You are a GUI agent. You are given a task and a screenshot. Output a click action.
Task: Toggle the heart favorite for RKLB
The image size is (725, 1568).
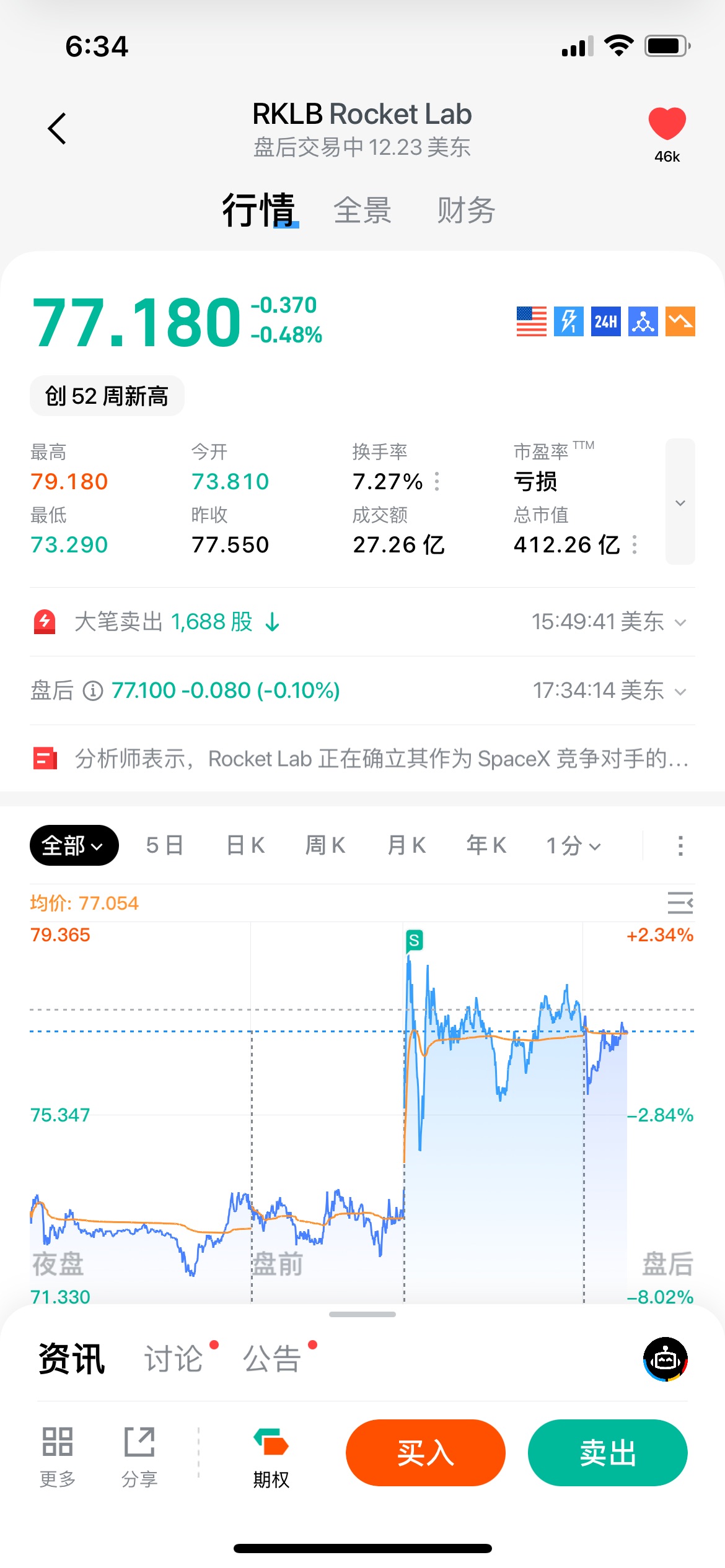(667, 124)
